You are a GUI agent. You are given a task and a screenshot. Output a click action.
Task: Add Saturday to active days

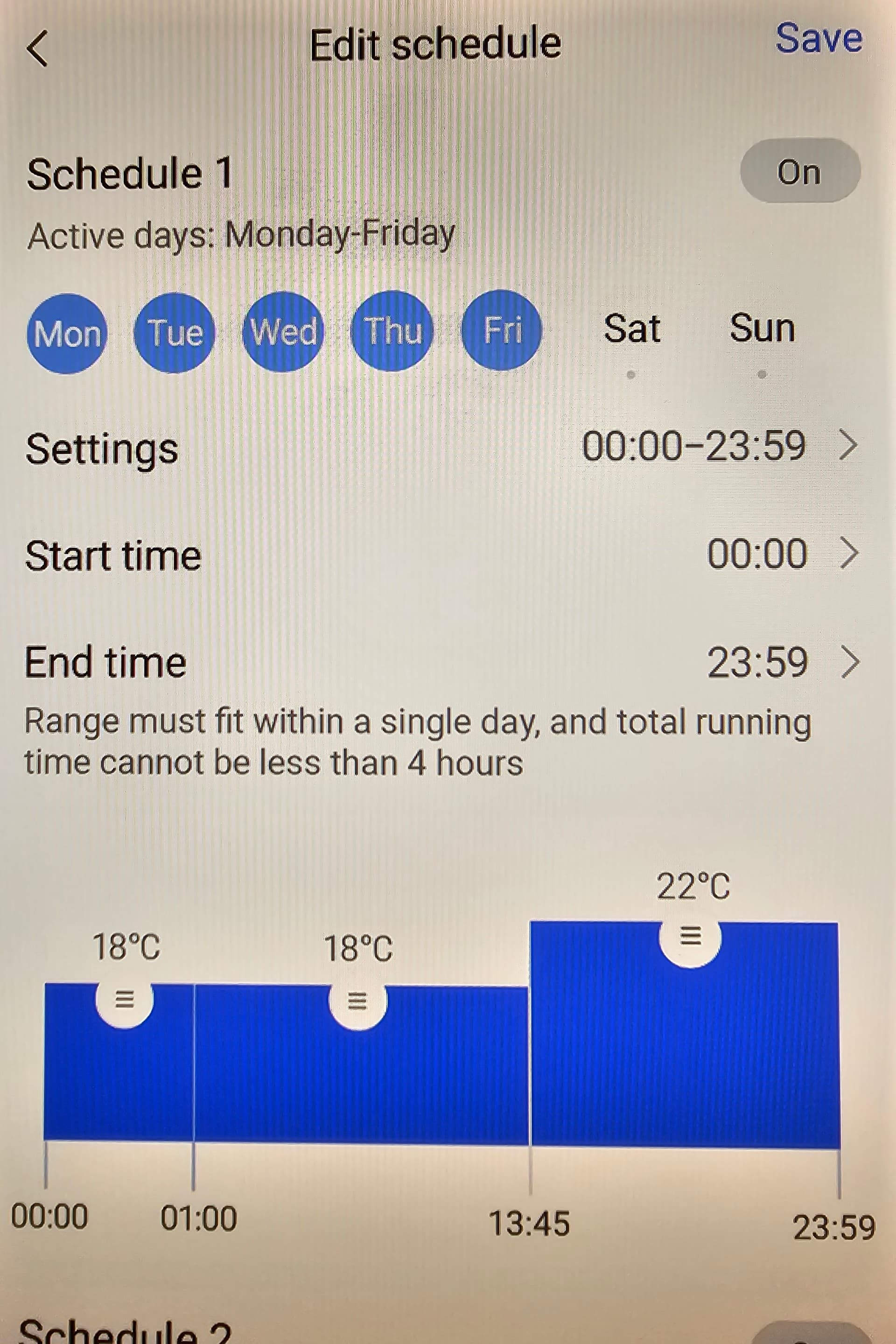[x=631, y=330]
